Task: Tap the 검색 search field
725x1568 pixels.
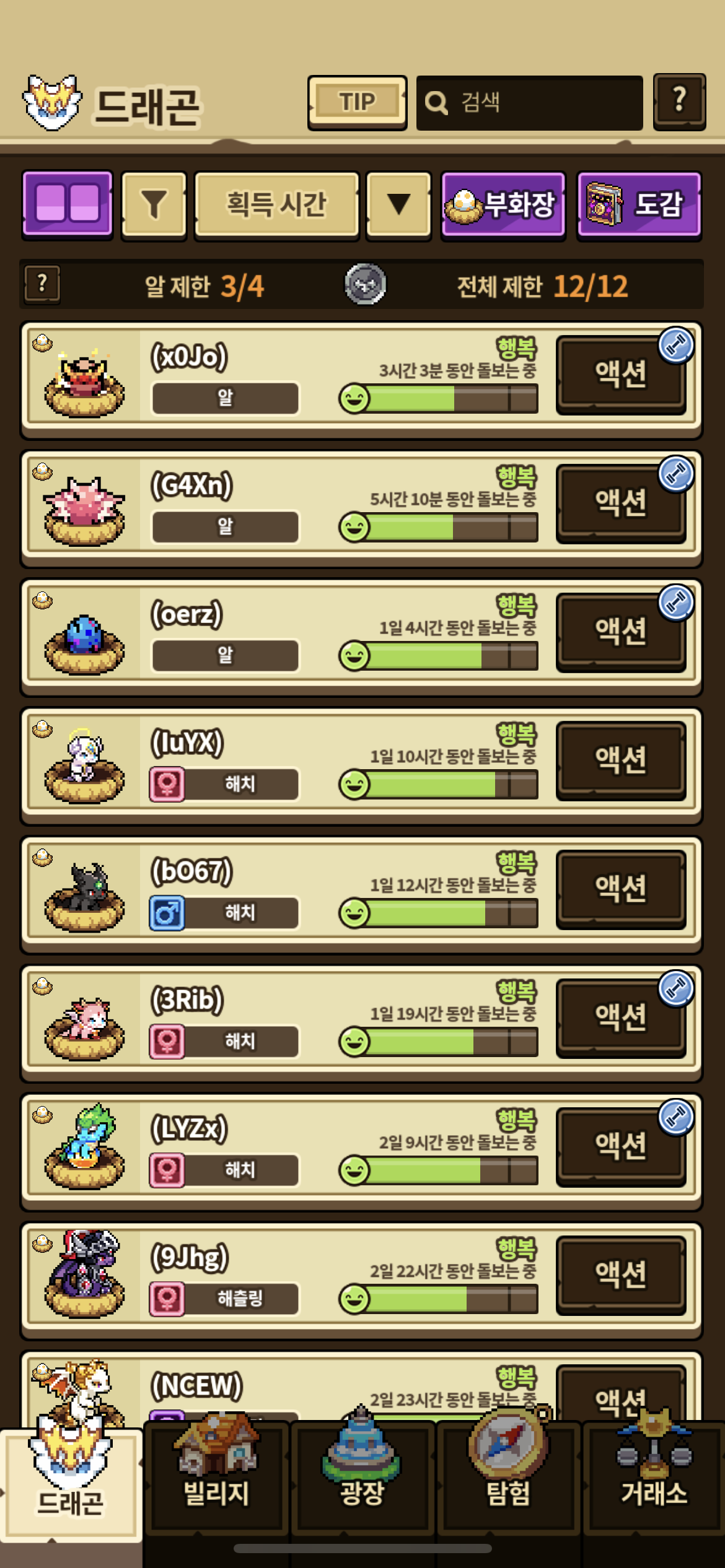Action: pos(530,103)
